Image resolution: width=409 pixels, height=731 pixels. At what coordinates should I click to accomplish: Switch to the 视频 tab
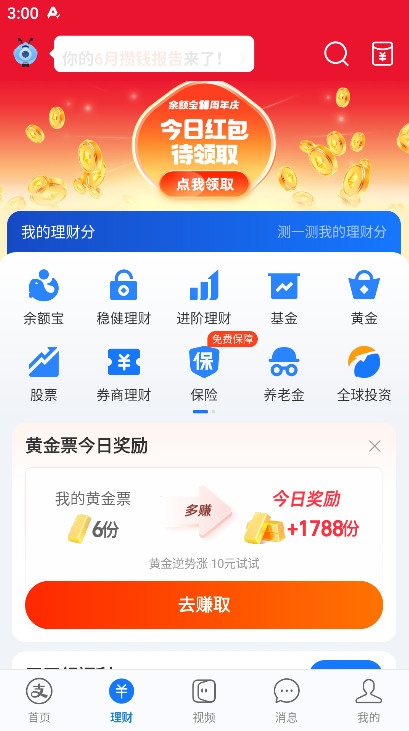click(x=204, y=701)
